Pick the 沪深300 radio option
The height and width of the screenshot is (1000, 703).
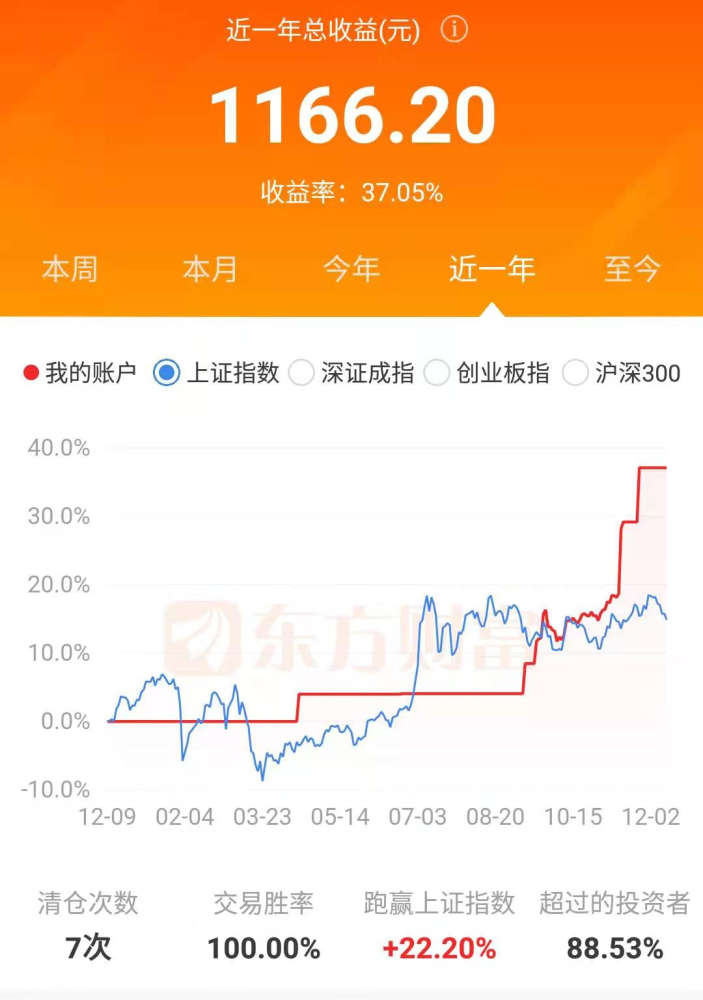[575, 374]
